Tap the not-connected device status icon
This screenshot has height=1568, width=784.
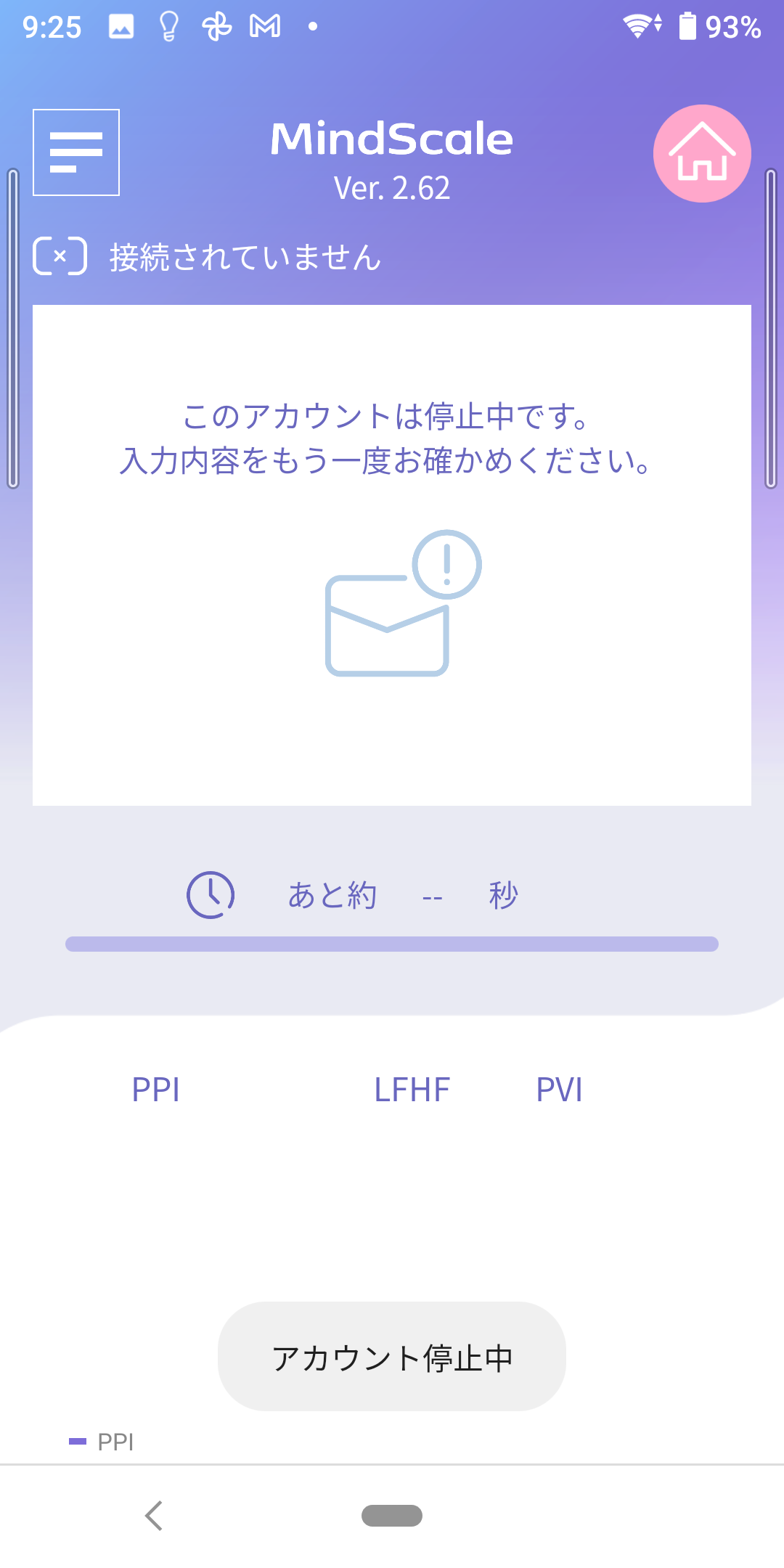tap(60, 256)
